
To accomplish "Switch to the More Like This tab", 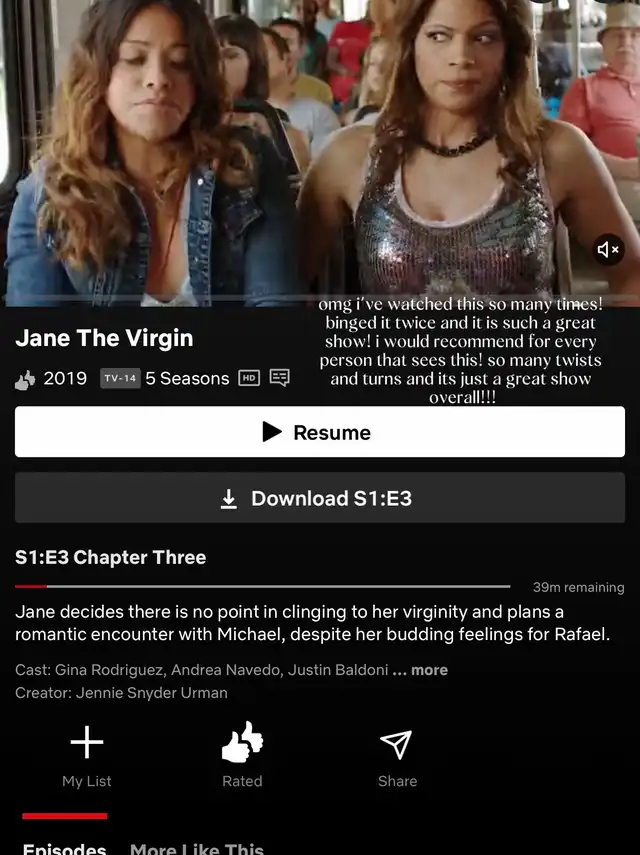I will (197, 847).
